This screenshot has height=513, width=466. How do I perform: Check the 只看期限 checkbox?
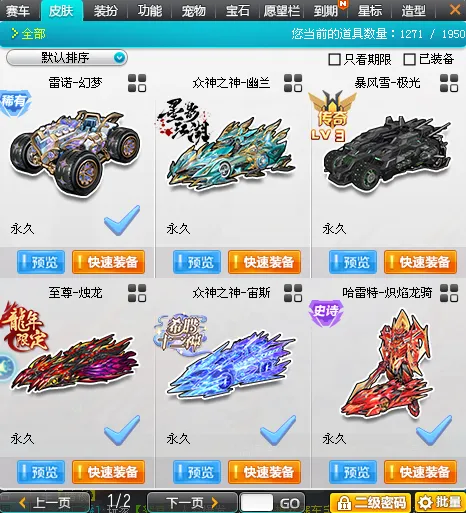click(x=334, y=60)
